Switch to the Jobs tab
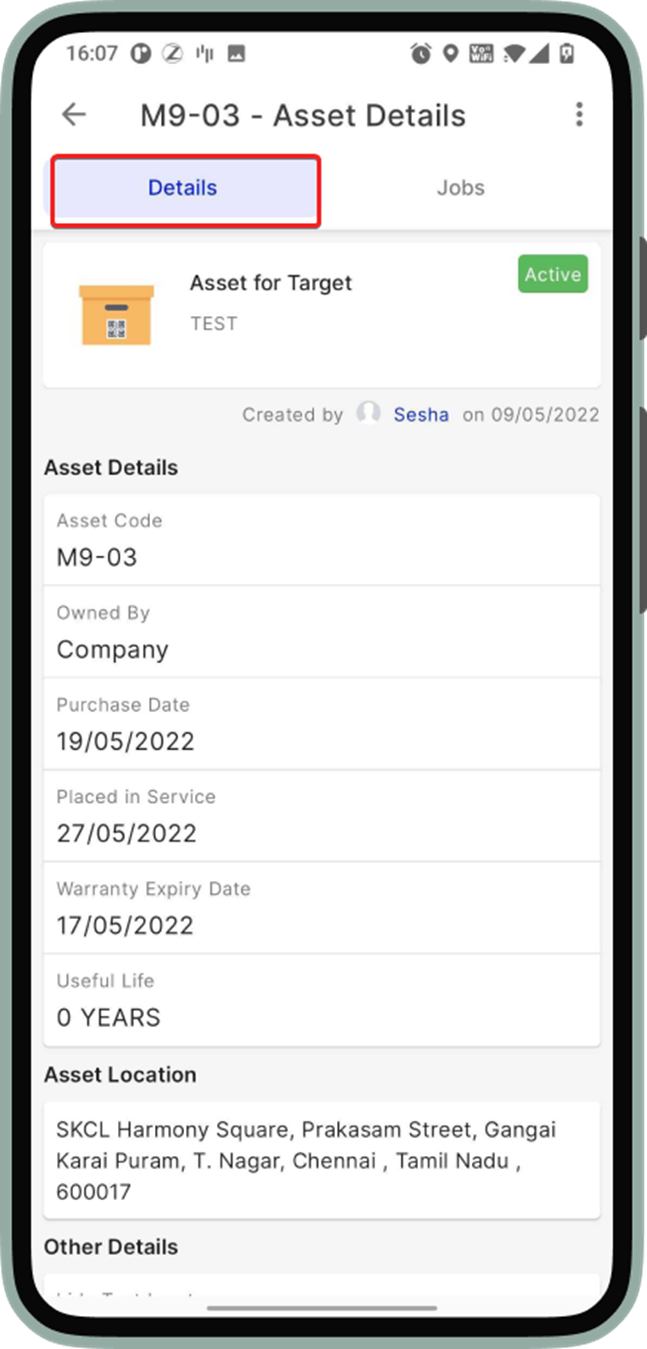647x1349 pixels. coord(460,188)
